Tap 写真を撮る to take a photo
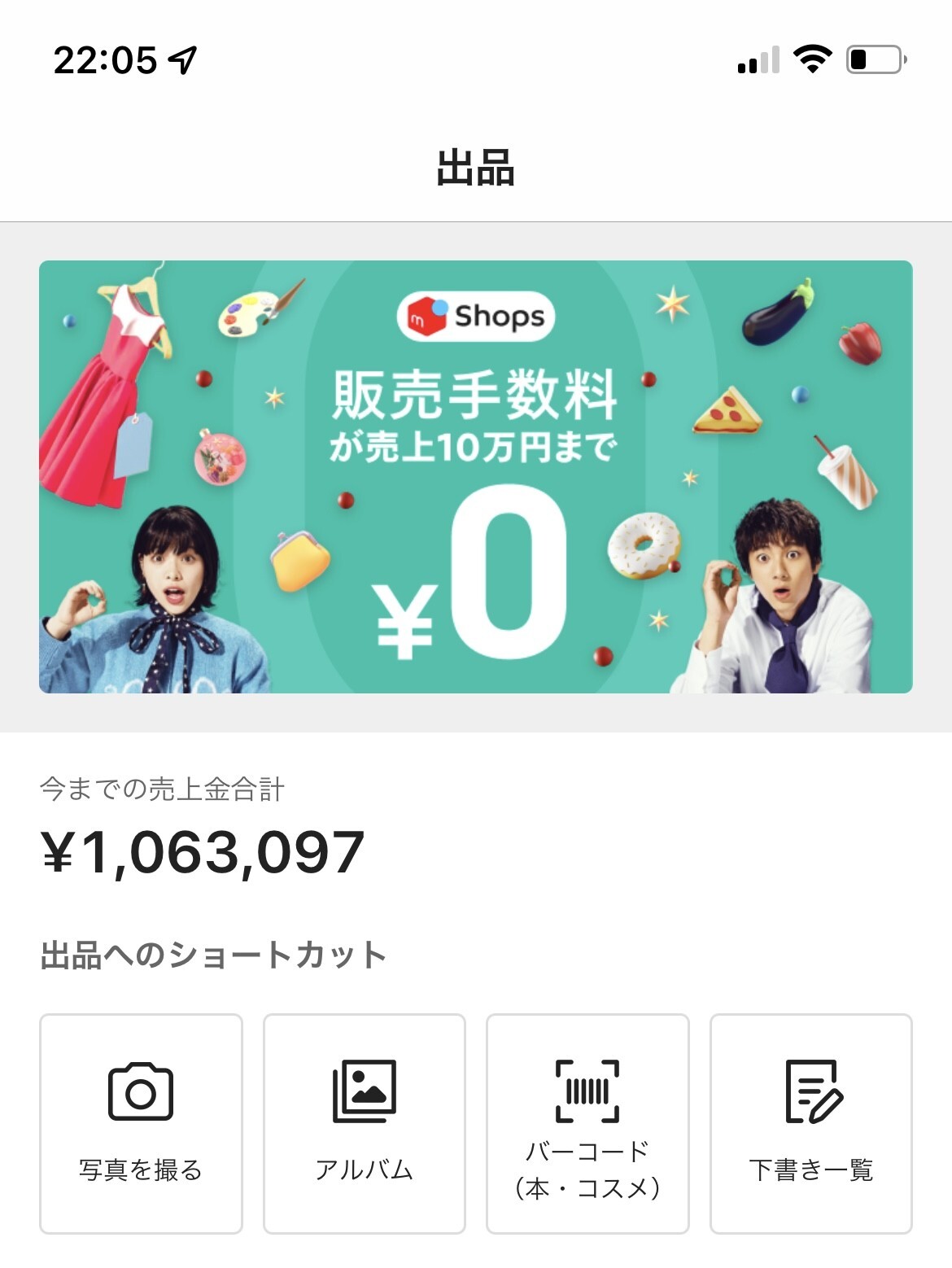This screenshot has height=1268, width=952. 141,1123
